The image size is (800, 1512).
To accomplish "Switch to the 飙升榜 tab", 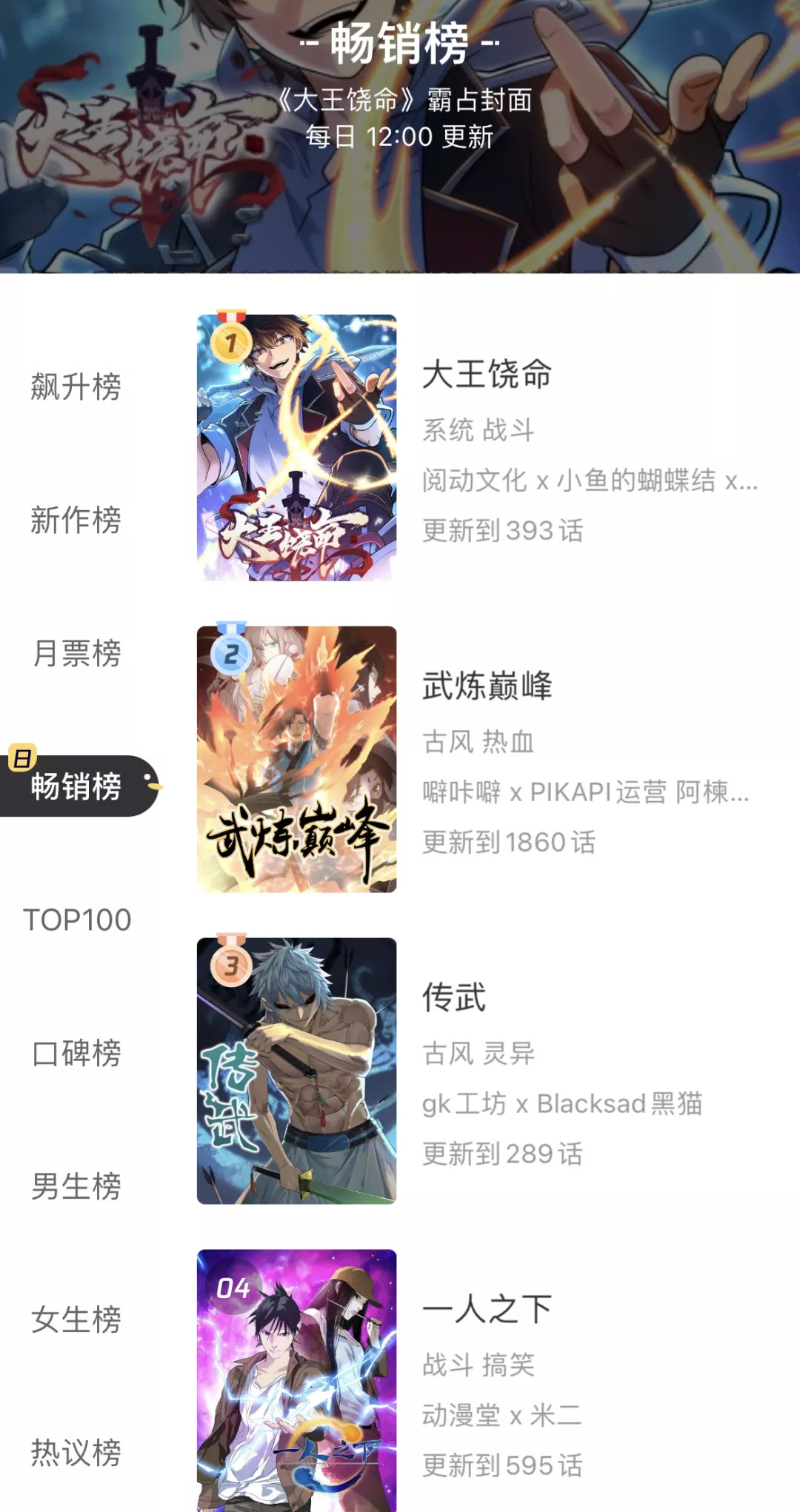I will [76, 387].
